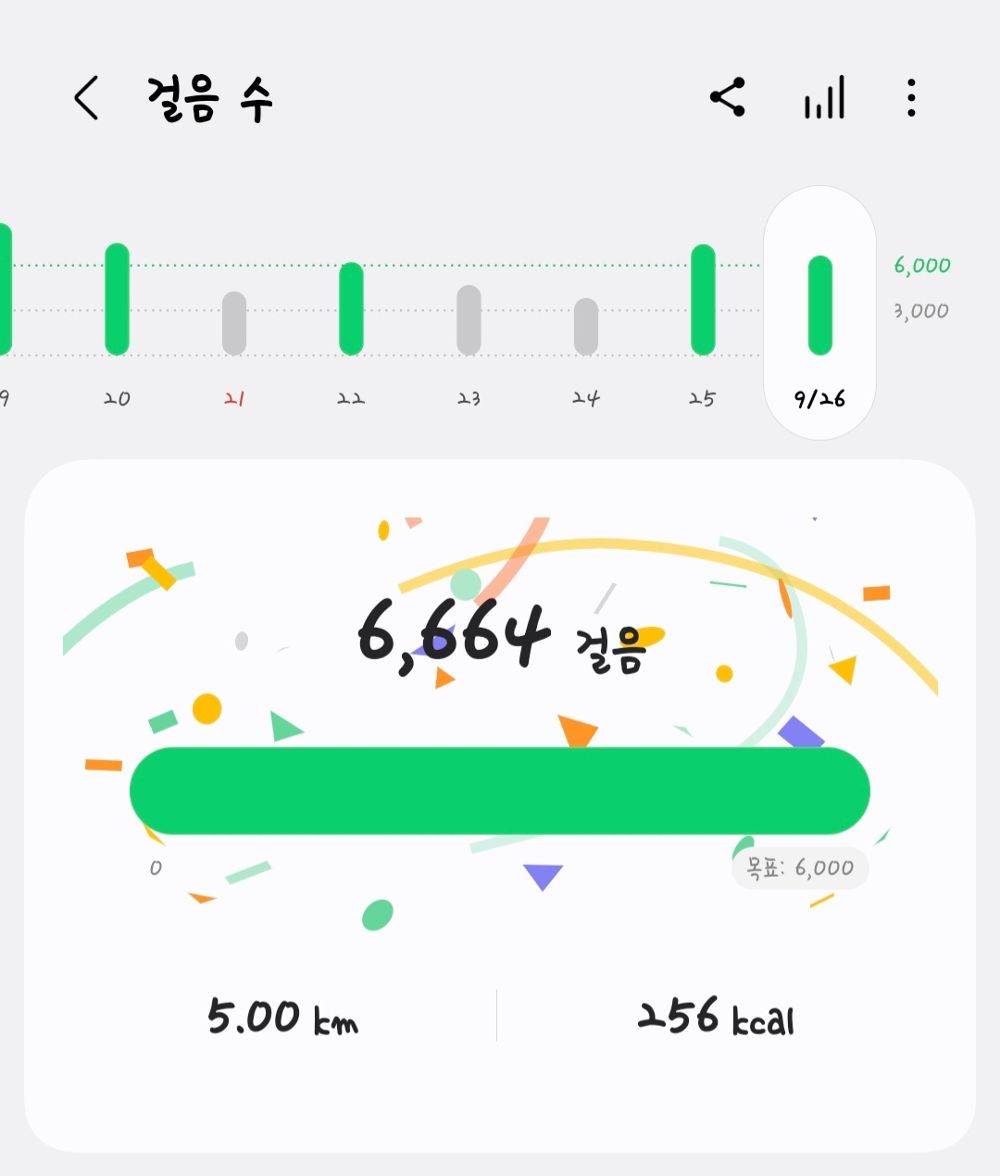The height and width of the screenshot is (1176, 1000).
Task: Select the bar for day 22
Action: click(x=351, y=308)
